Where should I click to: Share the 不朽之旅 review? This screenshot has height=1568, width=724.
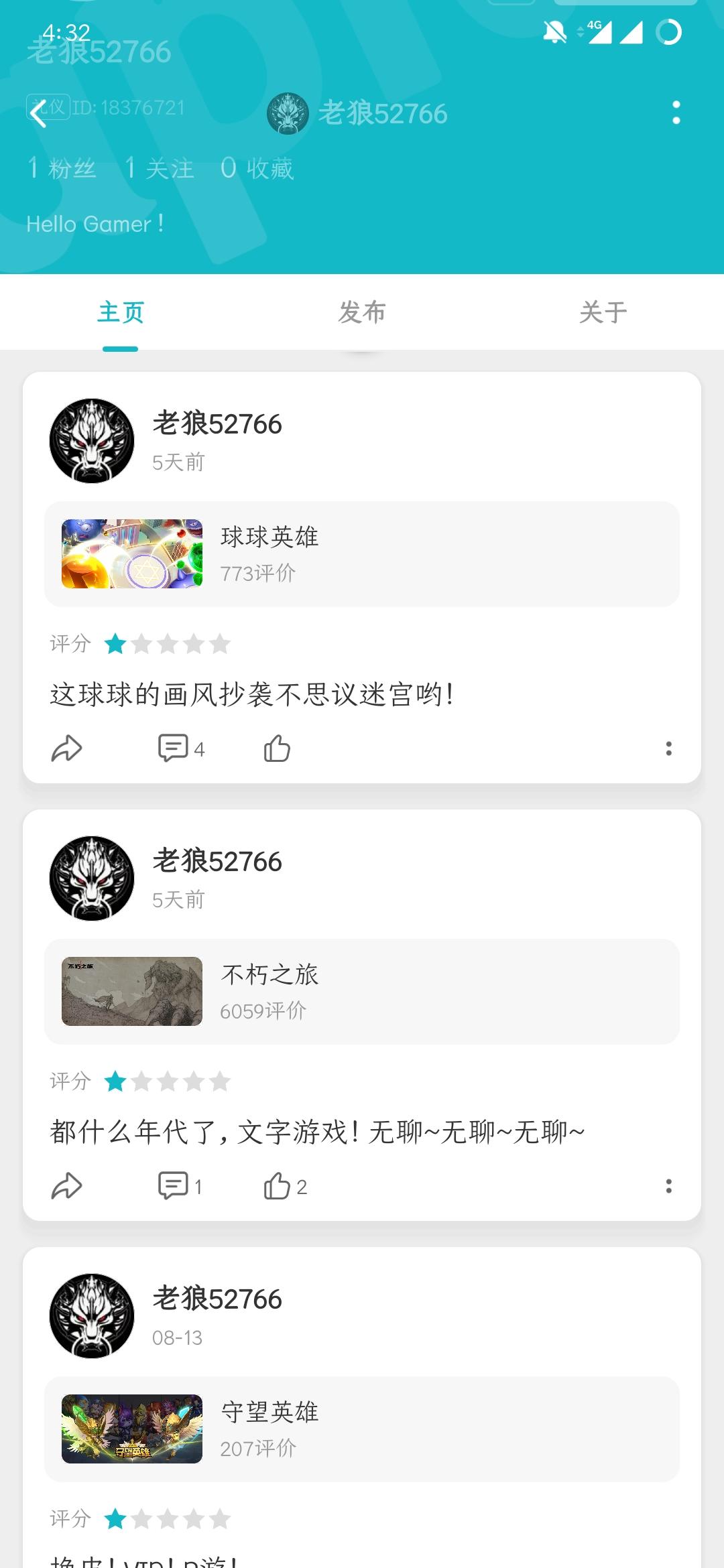pyautogui.click(x=66, y=1186)
